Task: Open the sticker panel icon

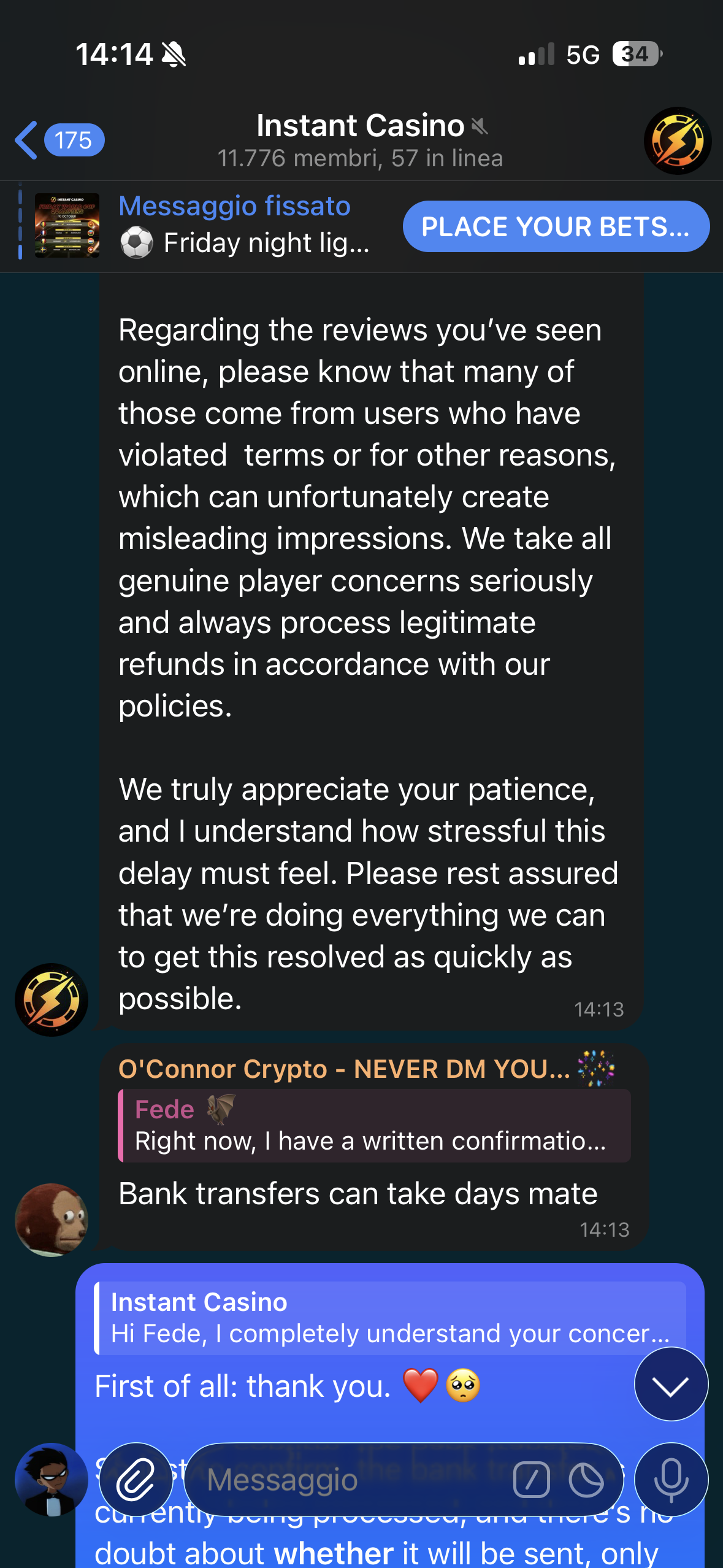Action: (586, 1480)
